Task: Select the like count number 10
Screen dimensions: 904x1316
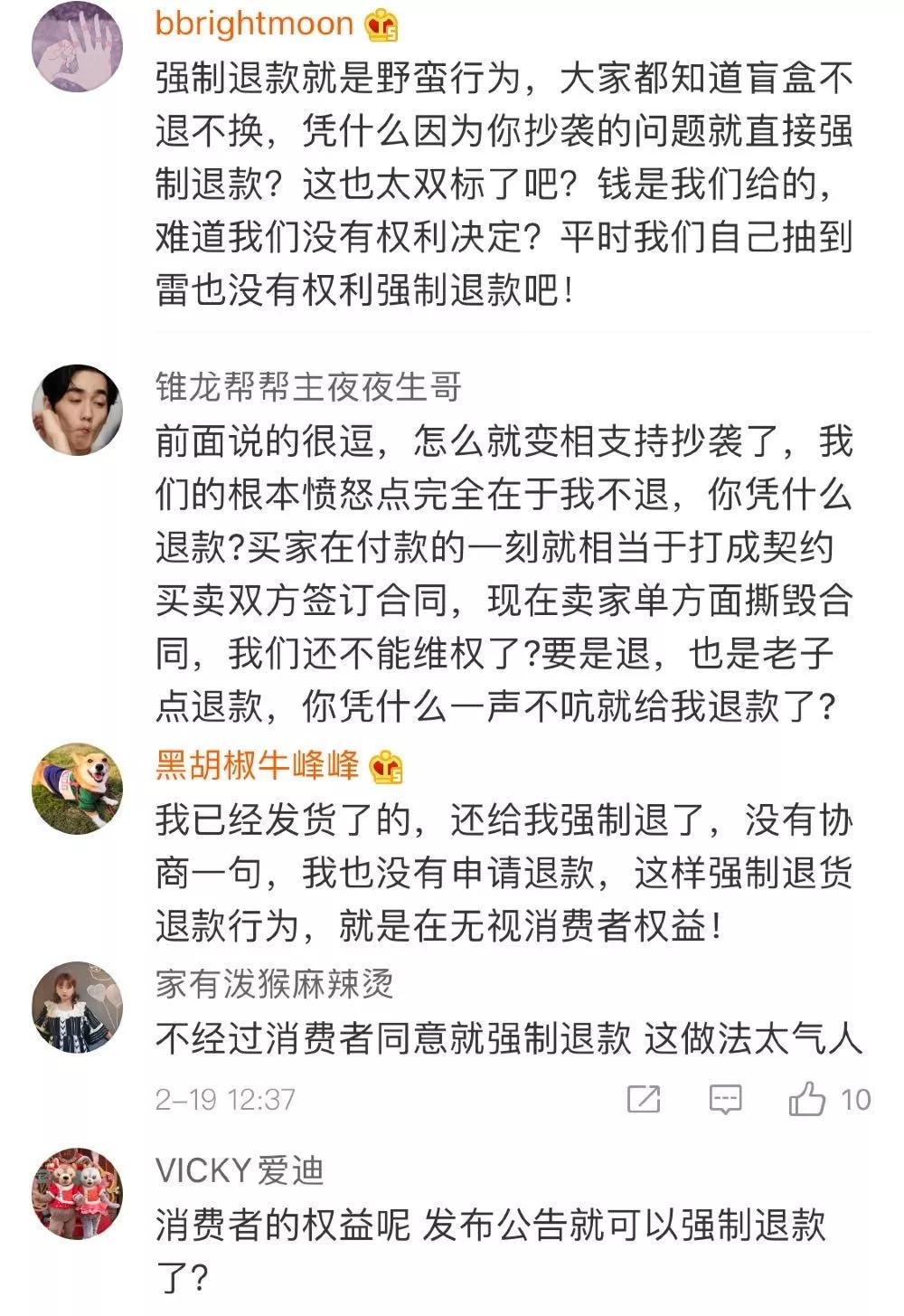Action: pos(854,1099)
